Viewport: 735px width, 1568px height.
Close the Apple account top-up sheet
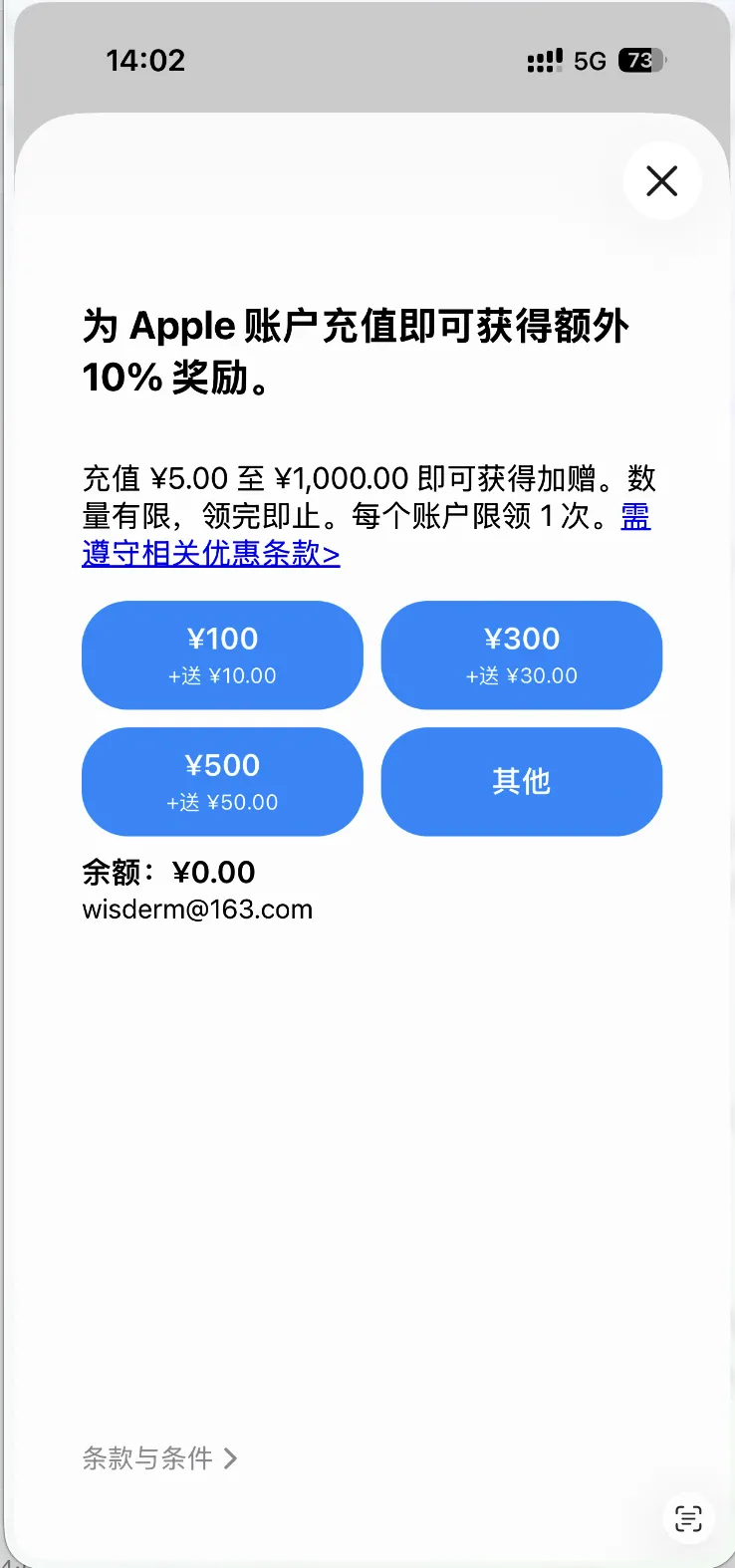[x=662, y=181]
